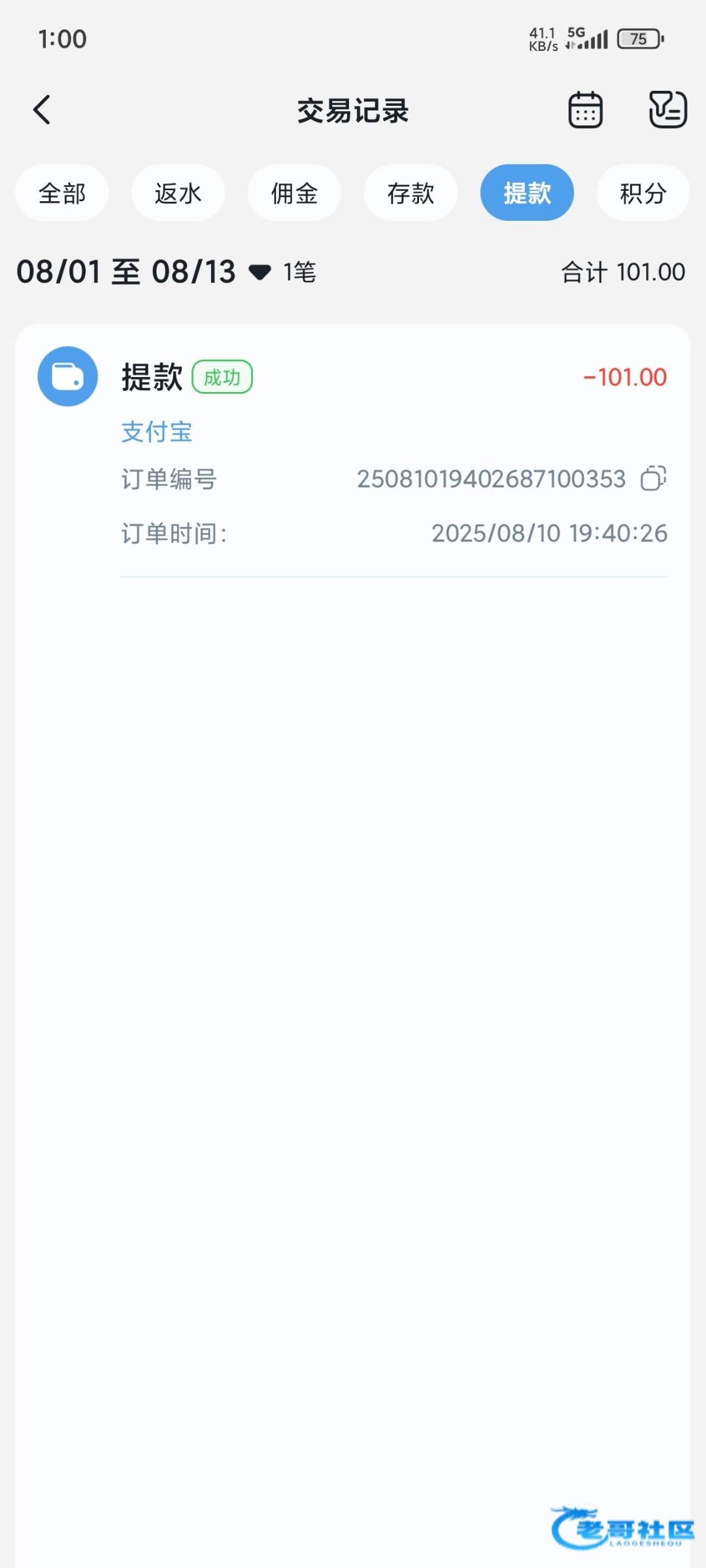
Task: View 积分 transactions
Action: coord(643,193)
